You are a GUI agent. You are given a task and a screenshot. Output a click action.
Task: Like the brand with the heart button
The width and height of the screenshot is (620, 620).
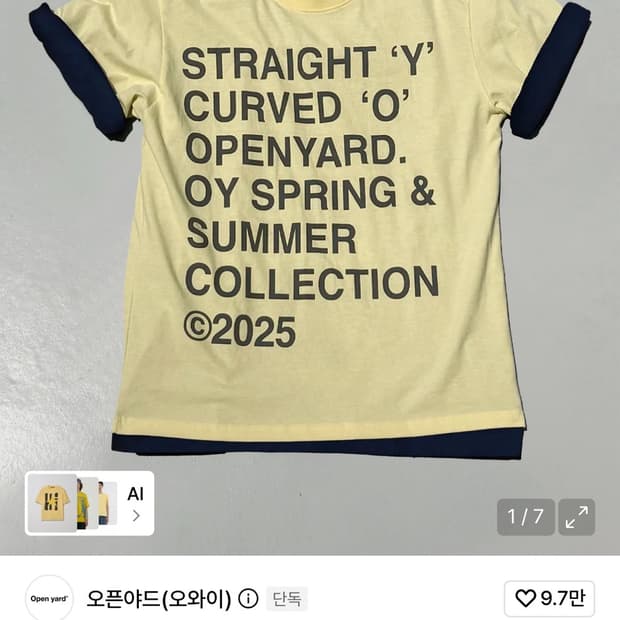[550, 599]
